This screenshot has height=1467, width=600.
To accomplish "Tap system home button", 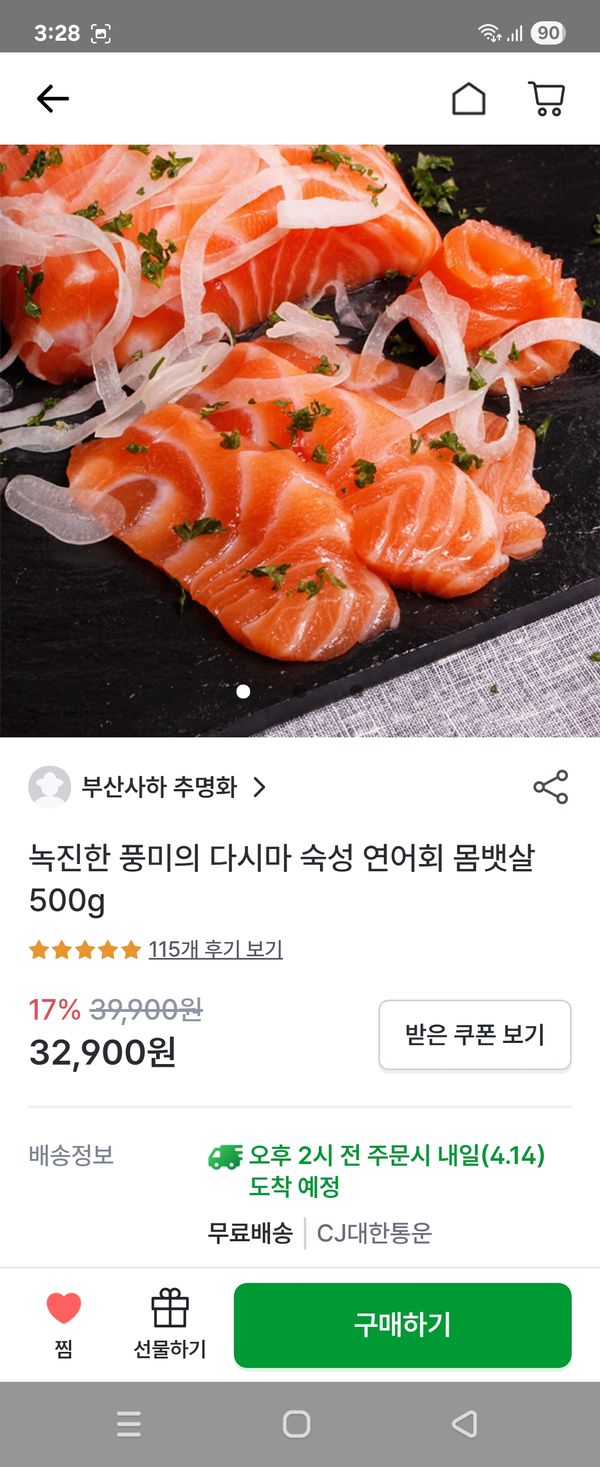I will pos(296,1424).
